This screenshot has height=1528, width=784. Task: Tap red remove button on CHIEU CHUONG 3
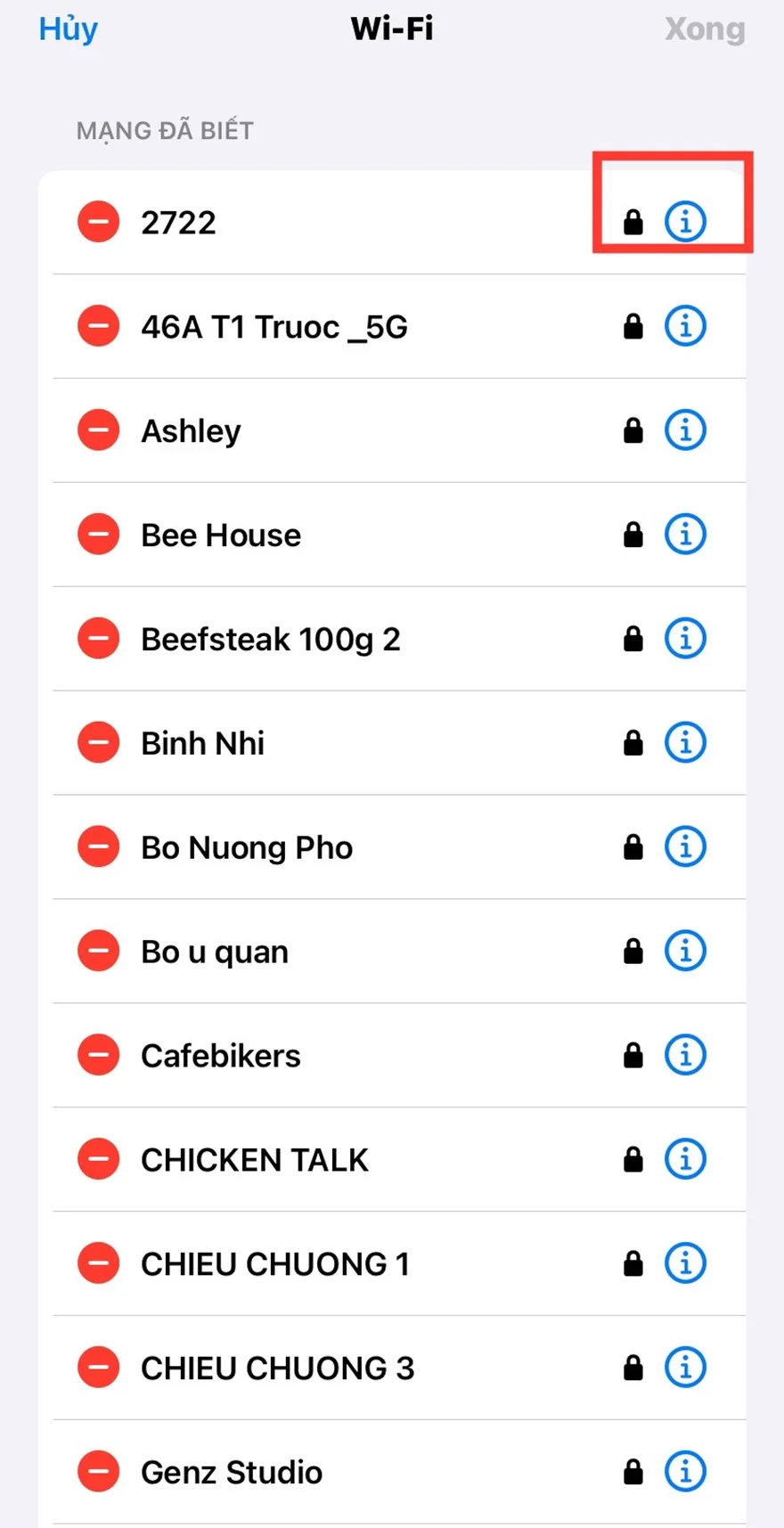tap(98, 1367)
